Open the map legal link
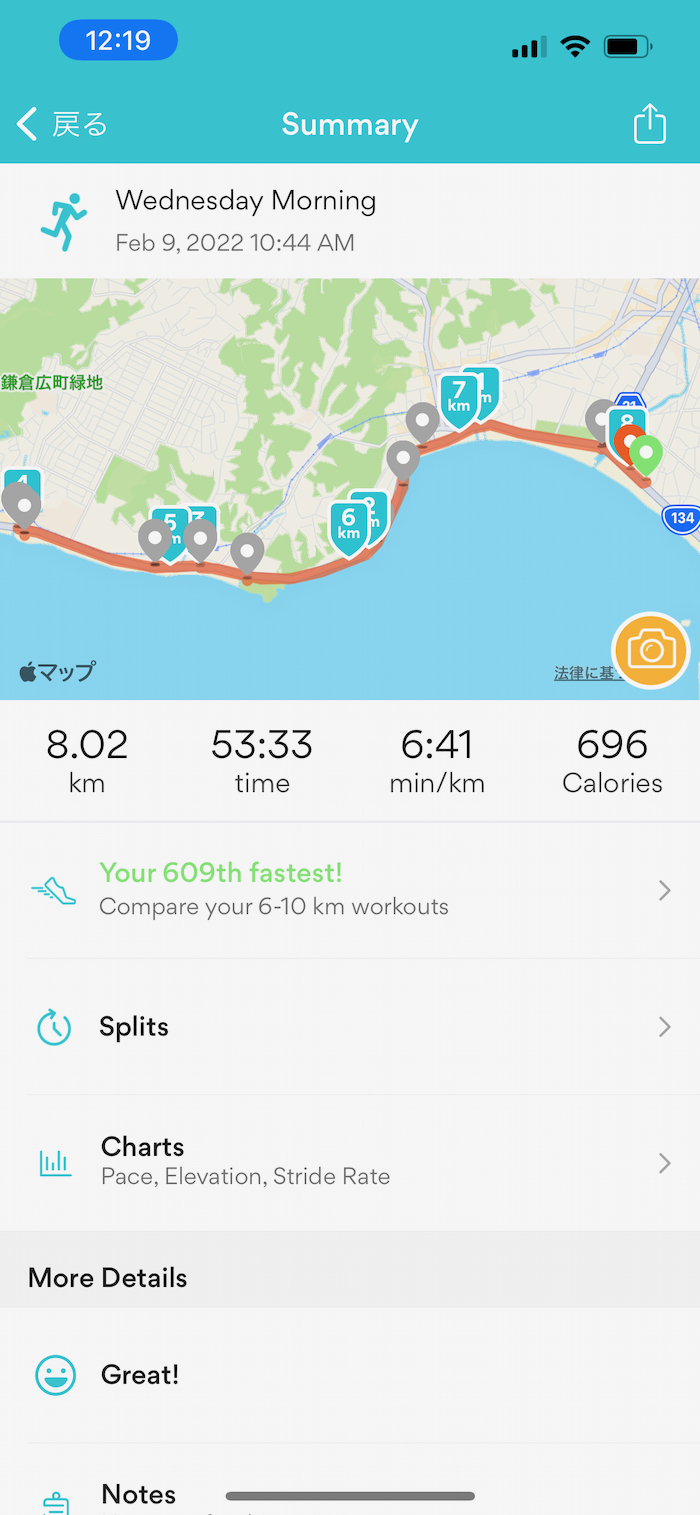Screen dimensions: 700x1515 585,674
